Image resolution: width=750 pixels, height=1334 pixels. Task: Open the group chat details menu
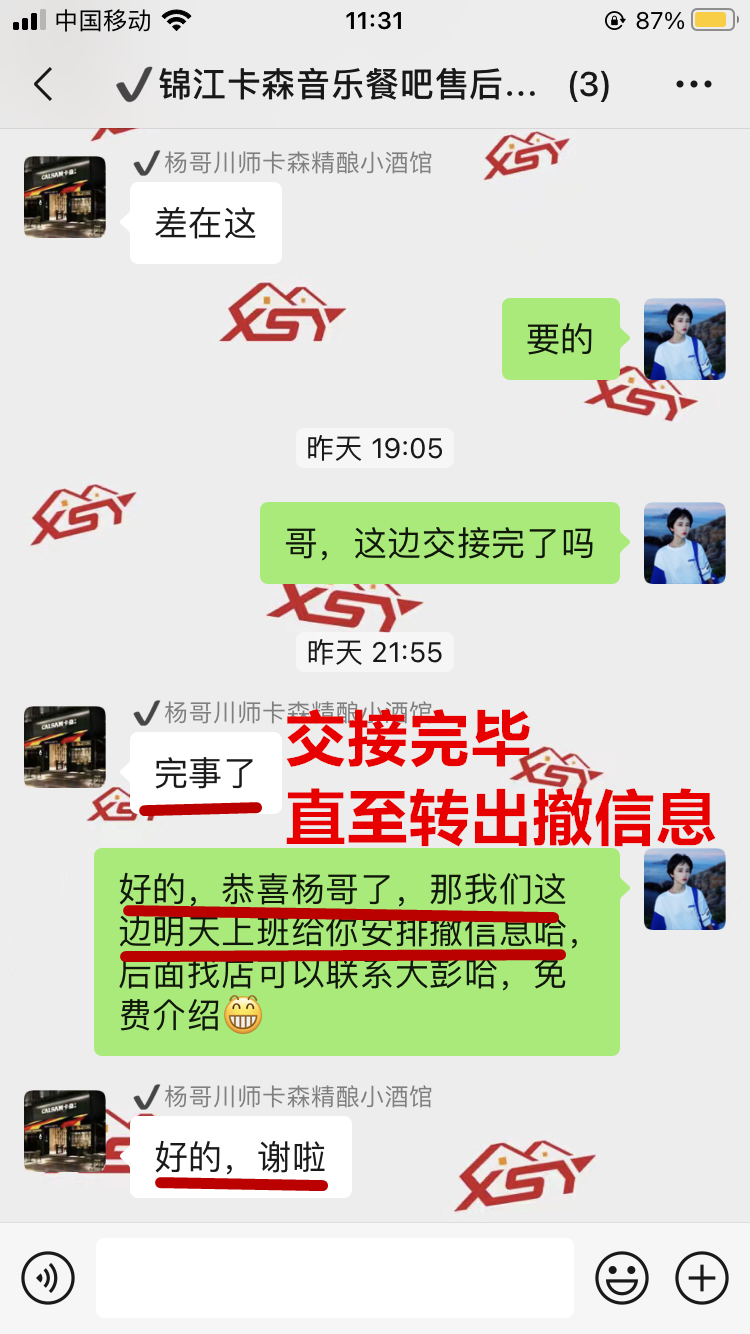pos(693,85)
